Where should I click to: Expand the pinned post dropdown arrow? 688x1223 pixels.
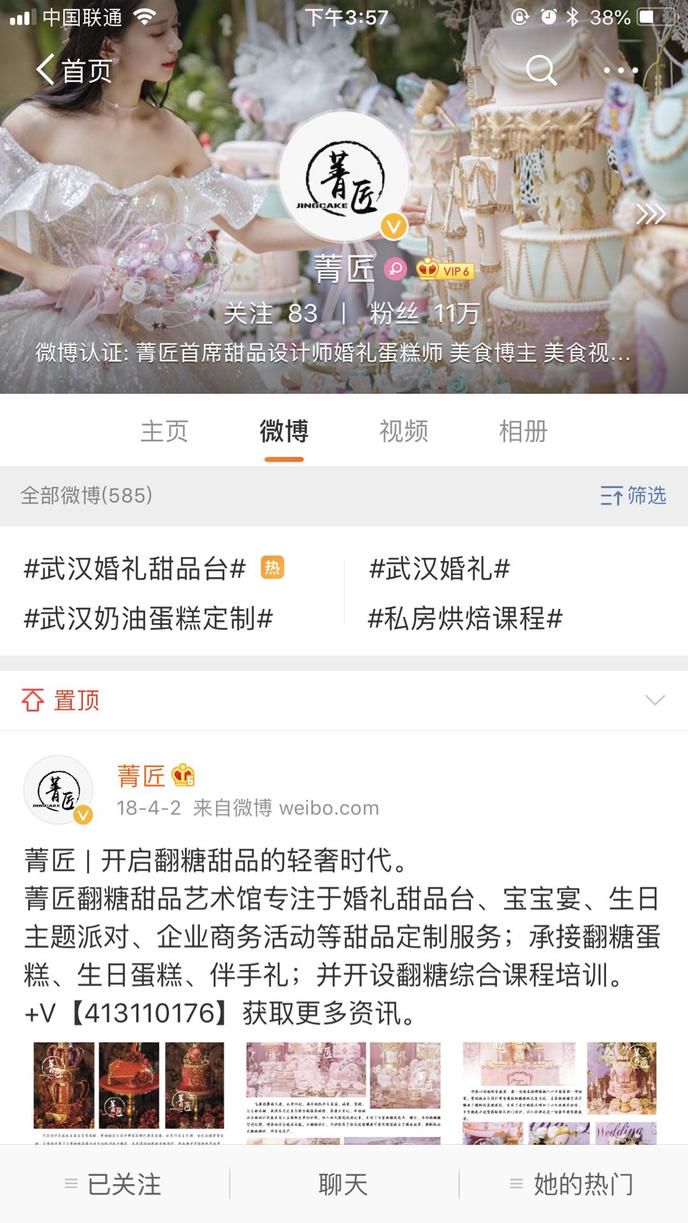[x=654, y=700]
